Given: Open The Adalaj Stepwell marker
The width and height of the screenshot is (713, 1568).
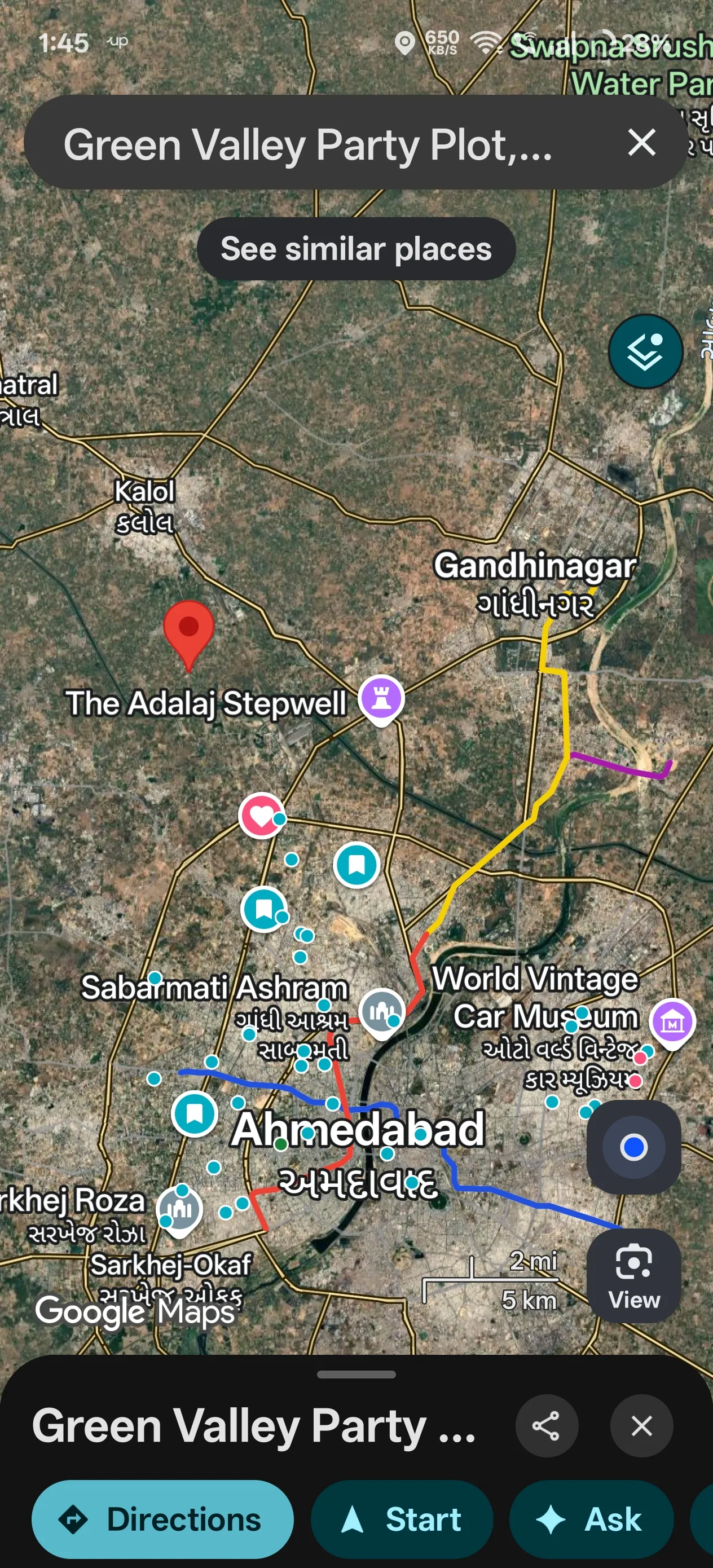Looking at the screenshot, I should pos(381,698).
